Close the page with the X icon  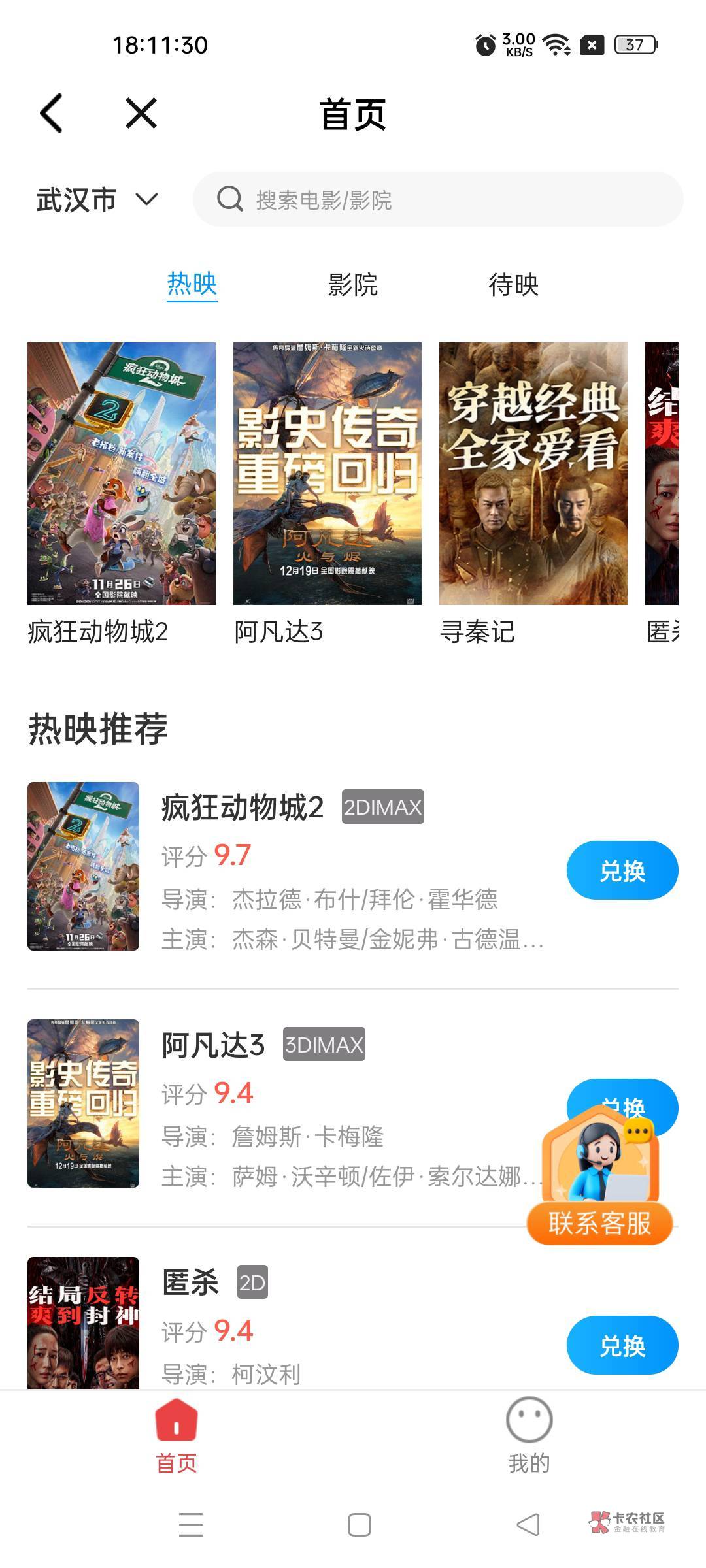(141, 113)
